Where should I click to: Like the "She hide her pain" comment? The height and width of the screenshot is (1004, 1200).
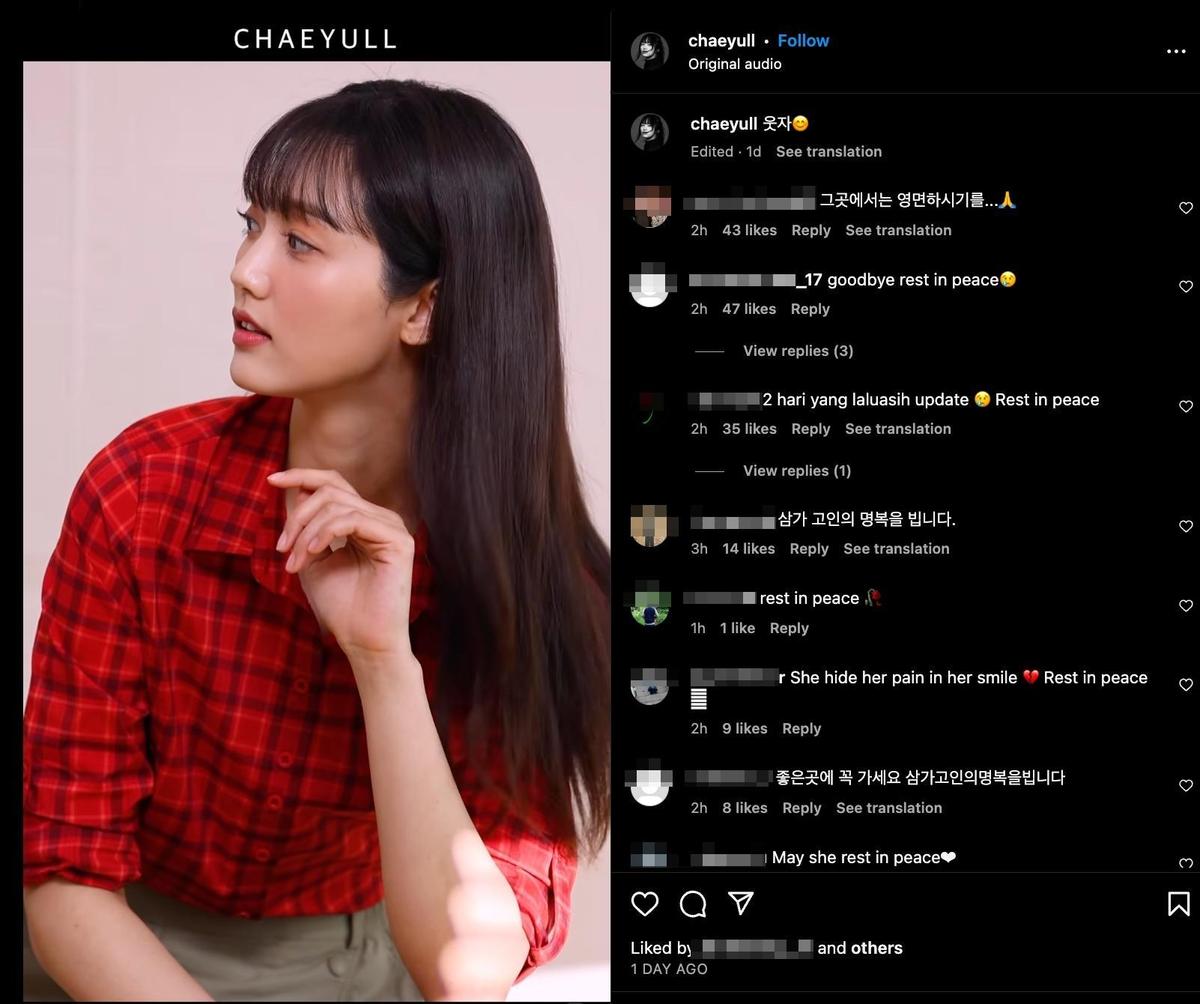(1186, 686)
